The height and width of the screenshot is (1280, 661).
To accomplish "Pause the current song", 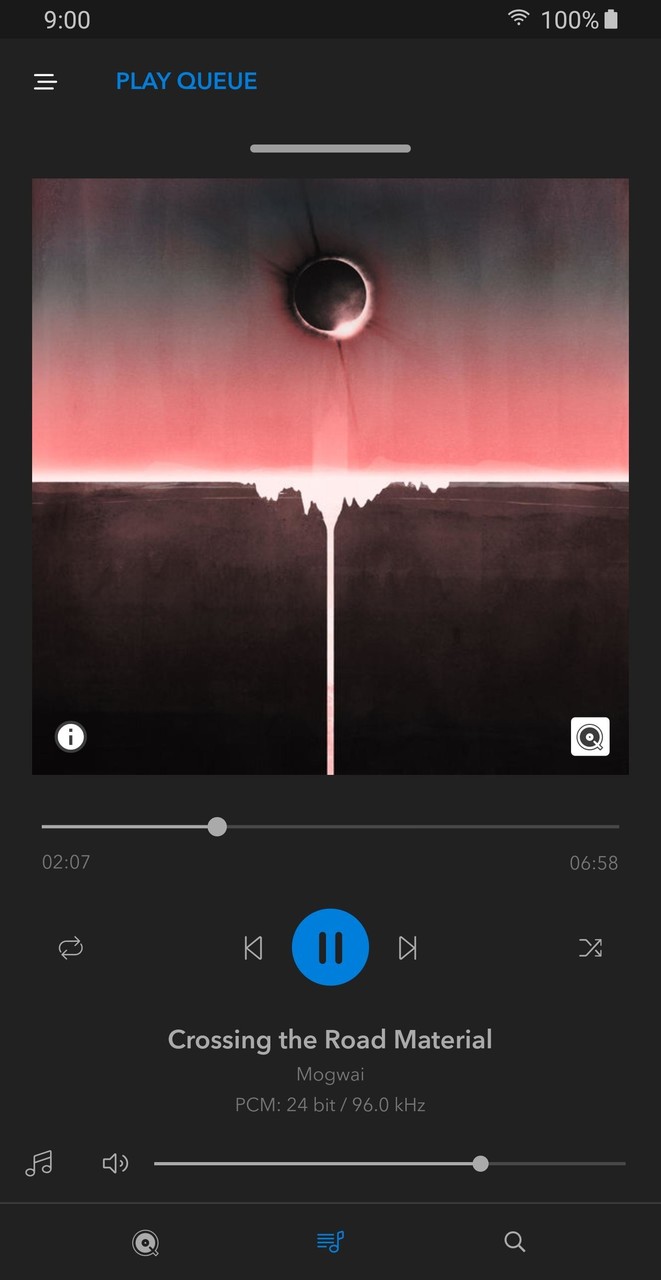I will [x=330, y=948].
